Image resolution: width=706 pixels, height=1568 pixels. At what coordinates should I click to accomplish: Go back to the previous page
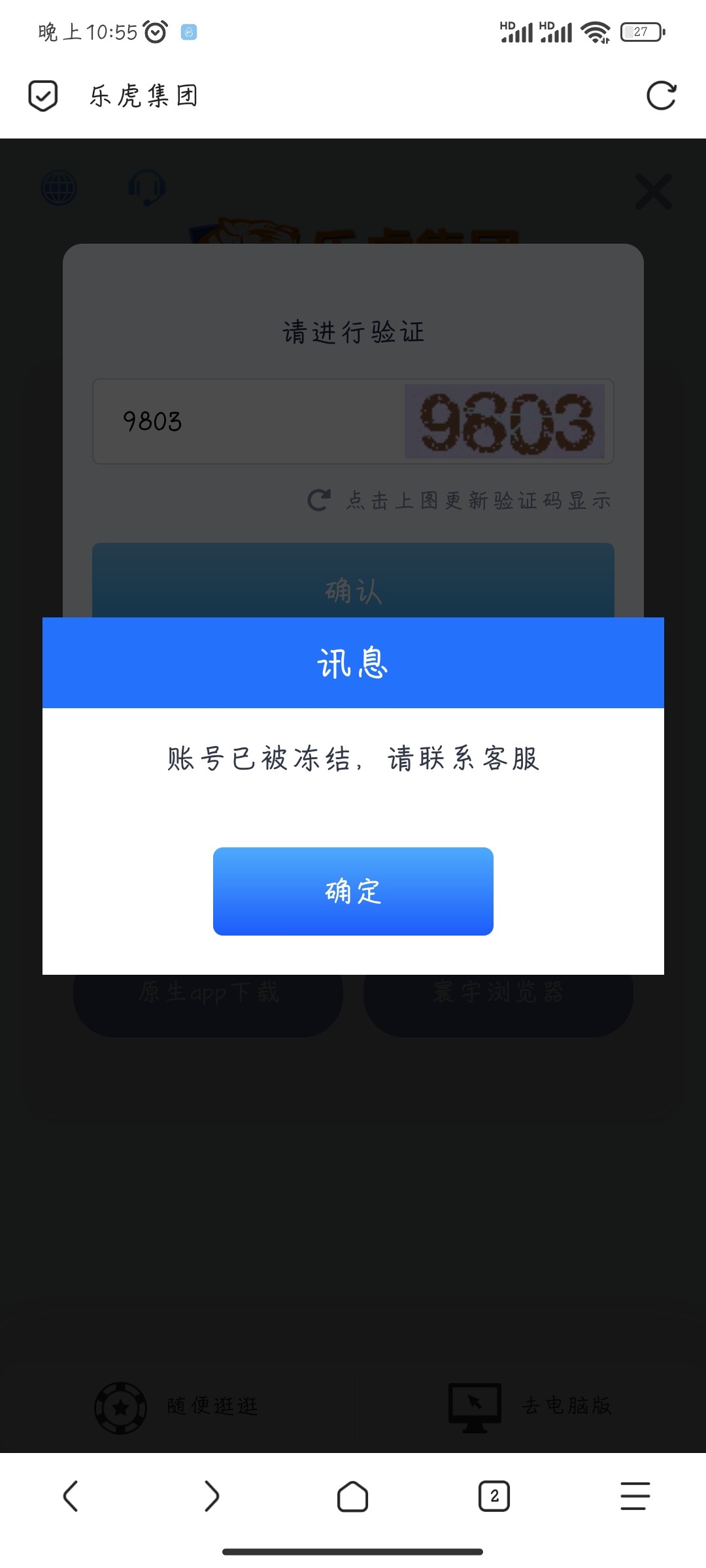[71, 1496]
